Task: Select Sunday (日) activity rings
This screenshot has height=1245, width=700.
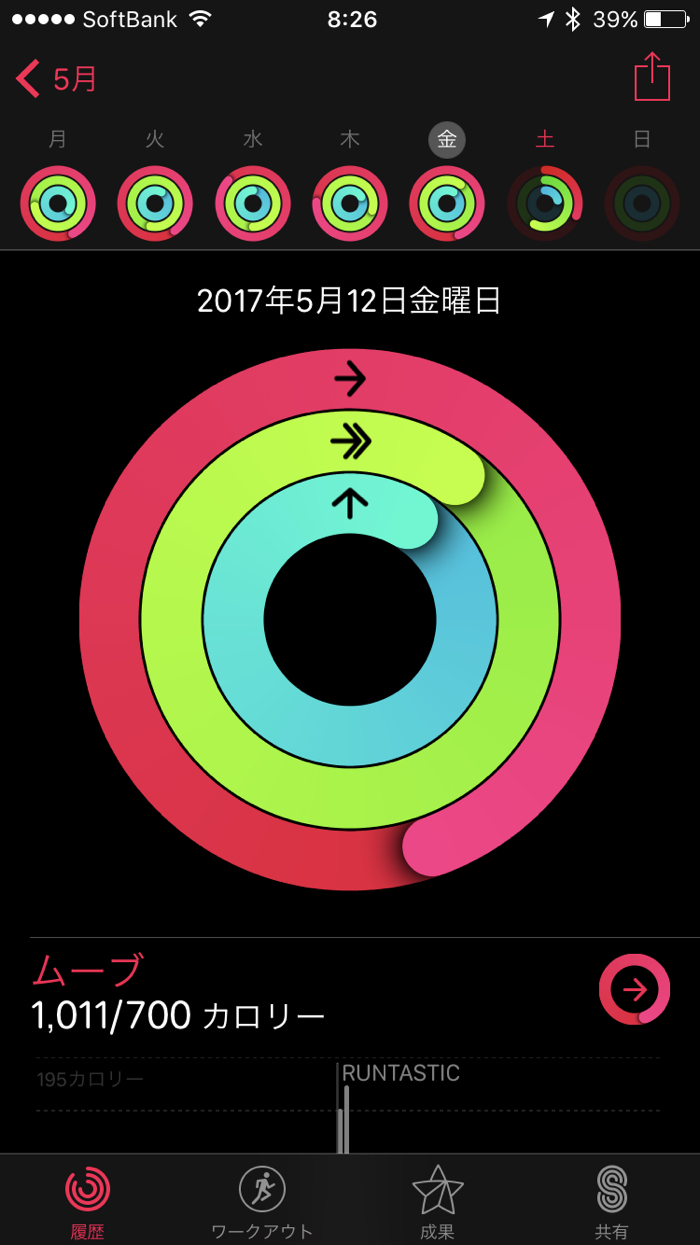Action: [x=642, y=203]
